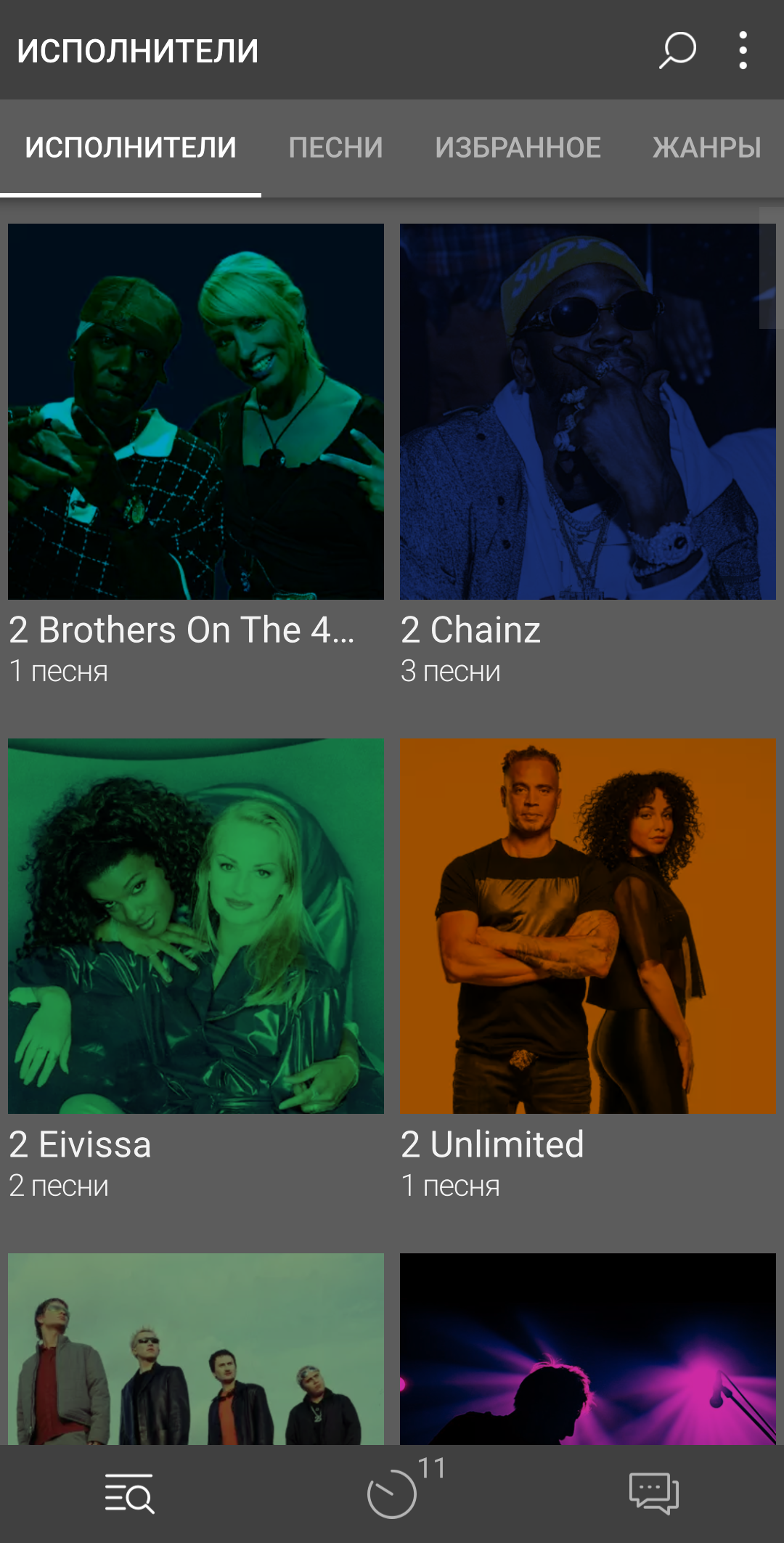Screen dimensions: 784x1543
Task: Switch to the ЖАНРЫ tab
Action: coord(706,148)
